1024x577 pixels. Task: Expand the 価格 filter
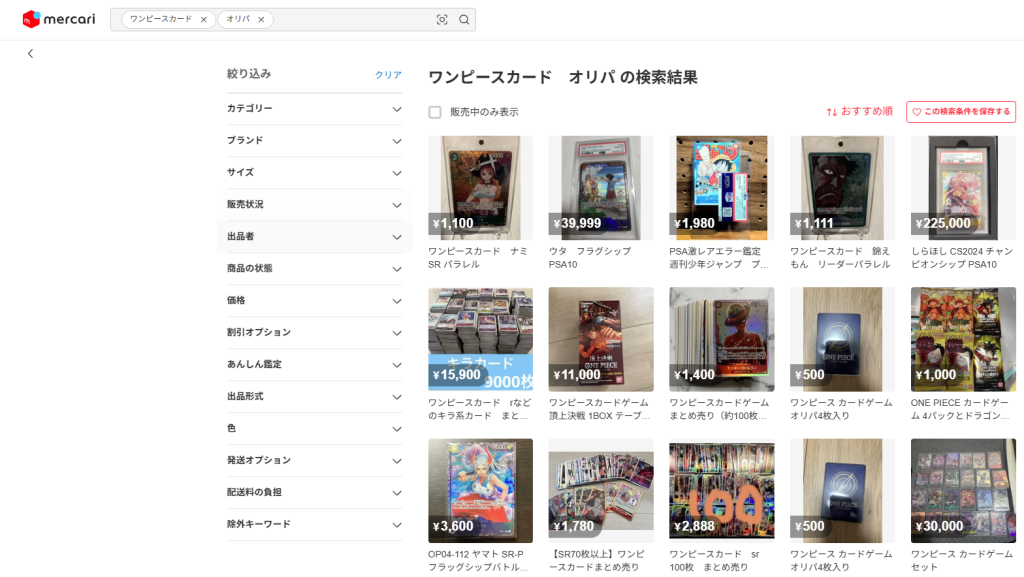tap(314, 301)
